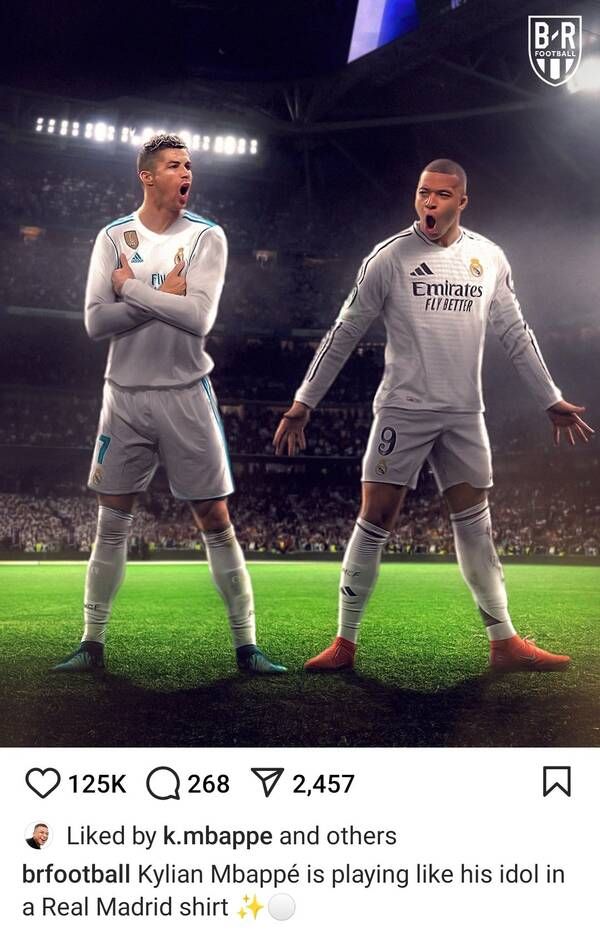Share the brfootball post
Viewport: 600px width, 931px height.
coord(267,783)
